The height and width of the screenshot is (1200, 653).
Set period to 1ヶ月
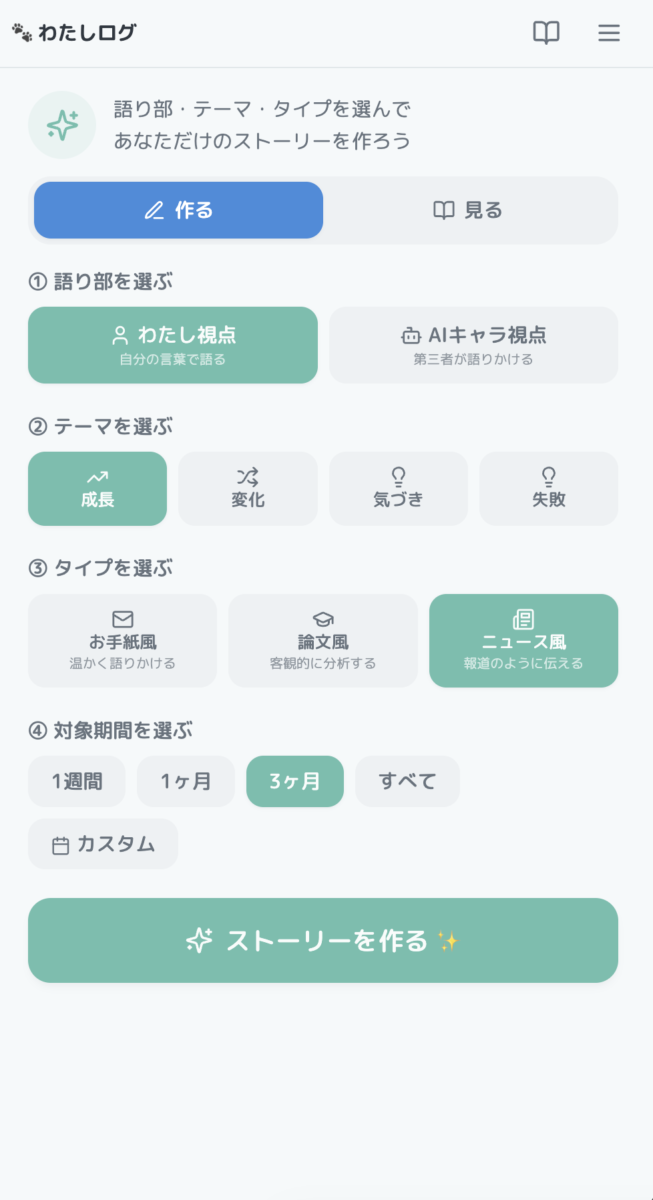[186, 781]
